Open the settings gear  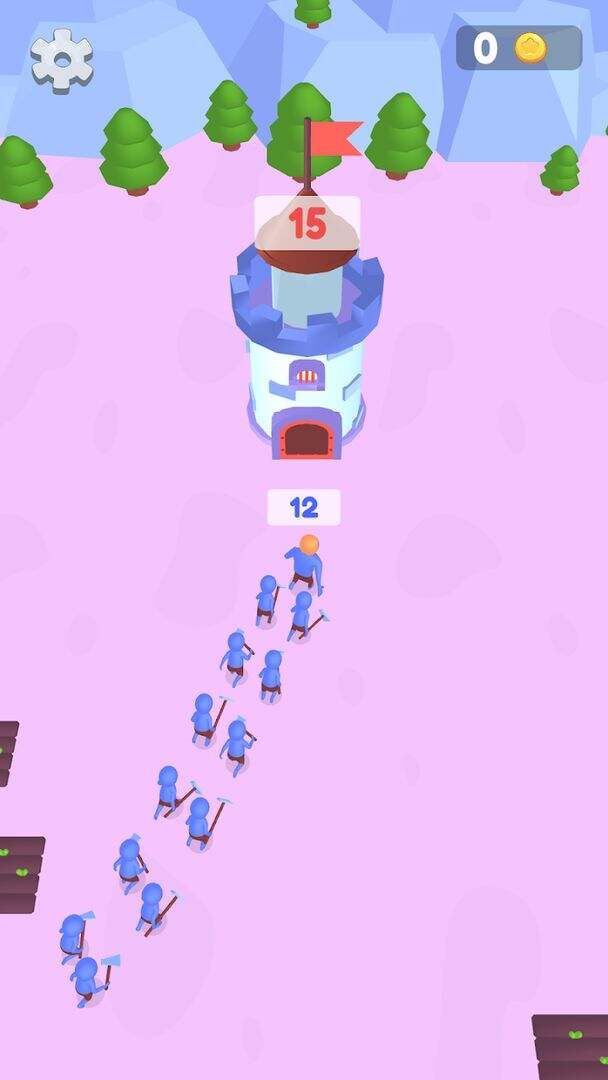pos(62,59)
